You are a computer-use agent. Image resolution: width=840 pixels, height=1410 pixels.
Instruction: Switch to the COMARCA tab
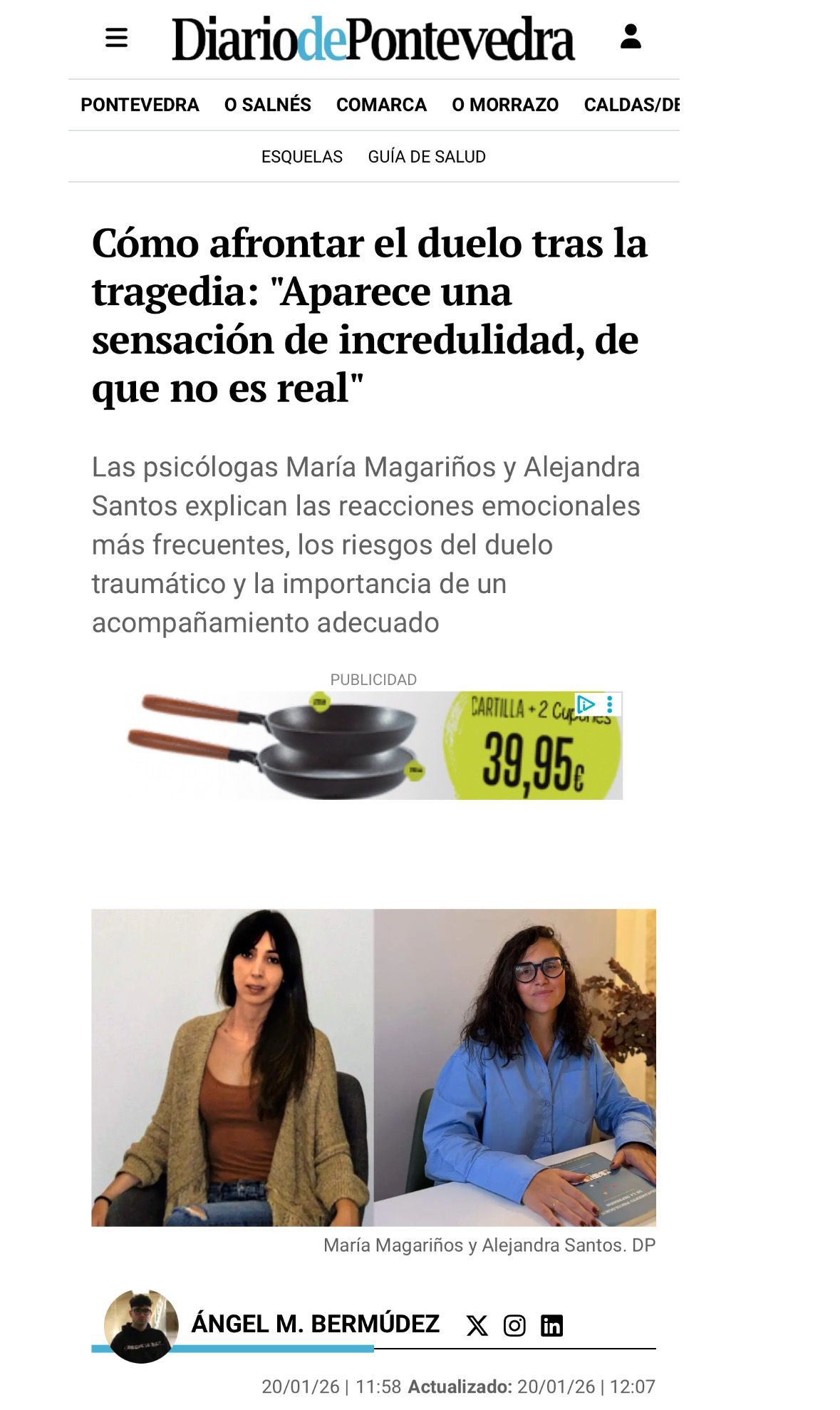381,105
